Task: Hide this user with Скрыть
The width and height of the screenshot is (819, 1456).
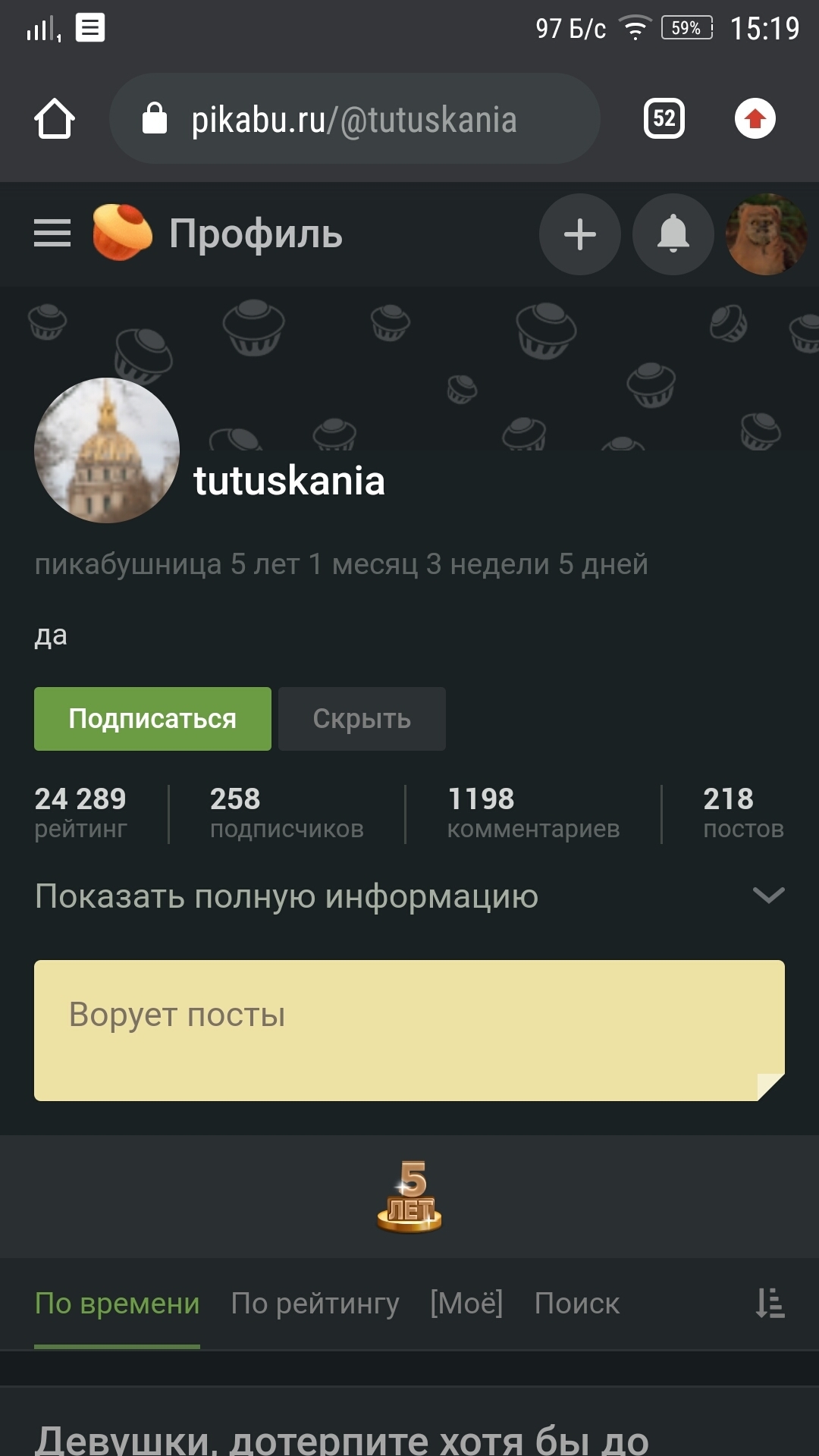Action: coord(362,719)
